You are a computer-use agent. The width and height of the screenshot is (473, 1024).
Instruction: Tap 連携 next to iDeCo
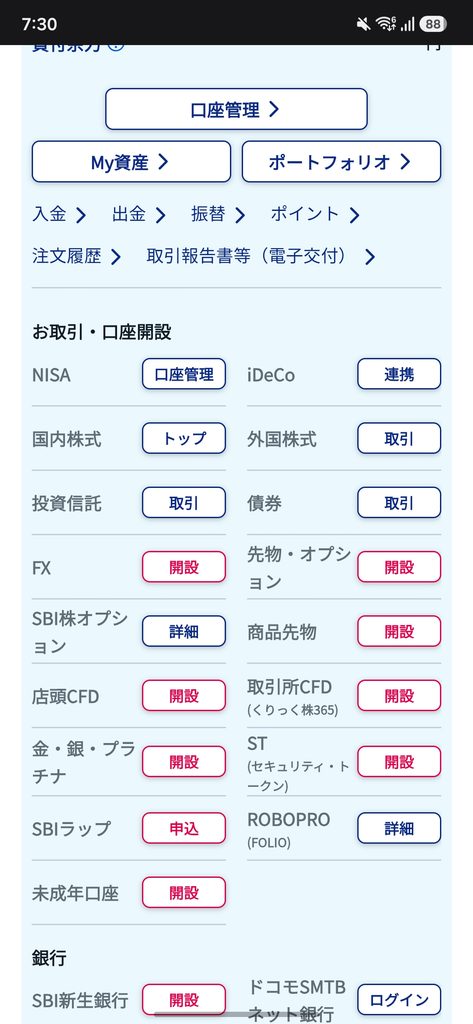point(399,374)
